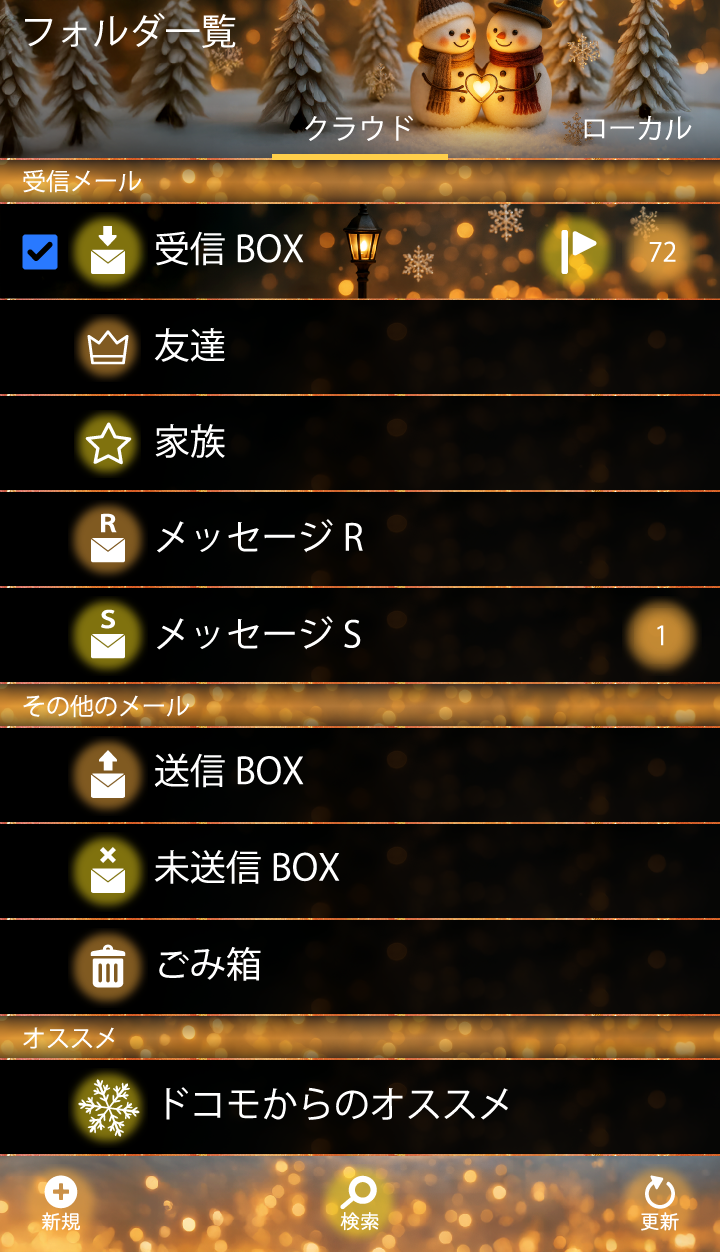Refresh the folder list with 更新
This screenshot has height=1252, width=720.
[659, 1203]
